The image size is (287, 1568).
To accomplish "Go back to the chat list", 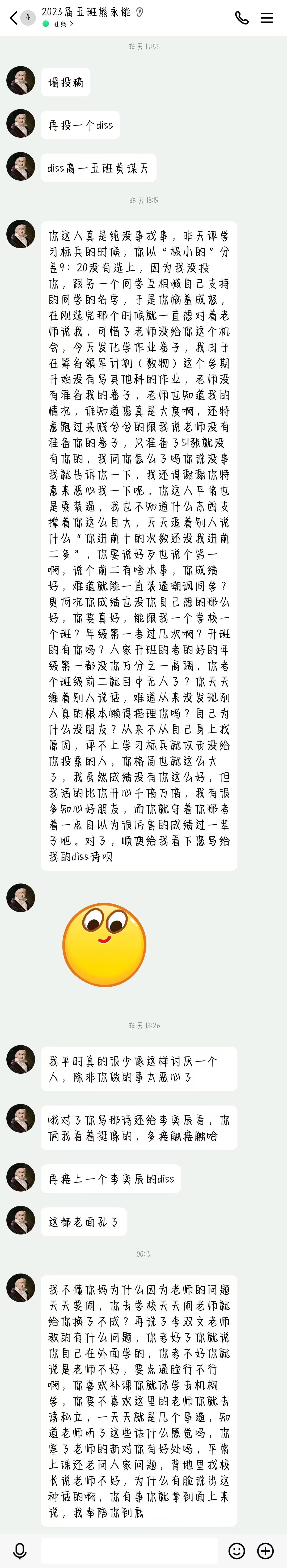I will click(x=13, y=18).
